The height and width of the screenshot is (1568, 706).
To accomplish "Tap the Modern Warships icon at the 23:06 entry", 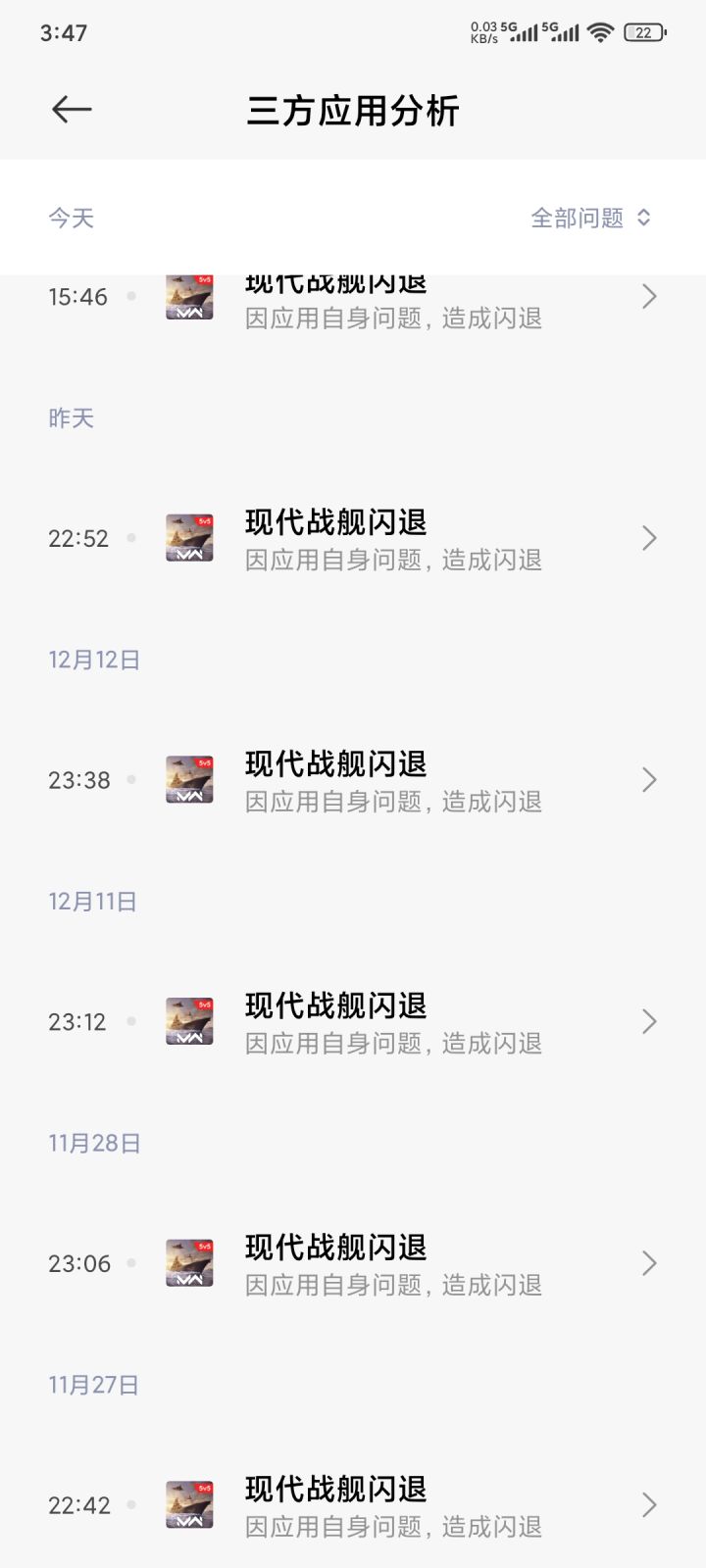I will coord(188,1262).
